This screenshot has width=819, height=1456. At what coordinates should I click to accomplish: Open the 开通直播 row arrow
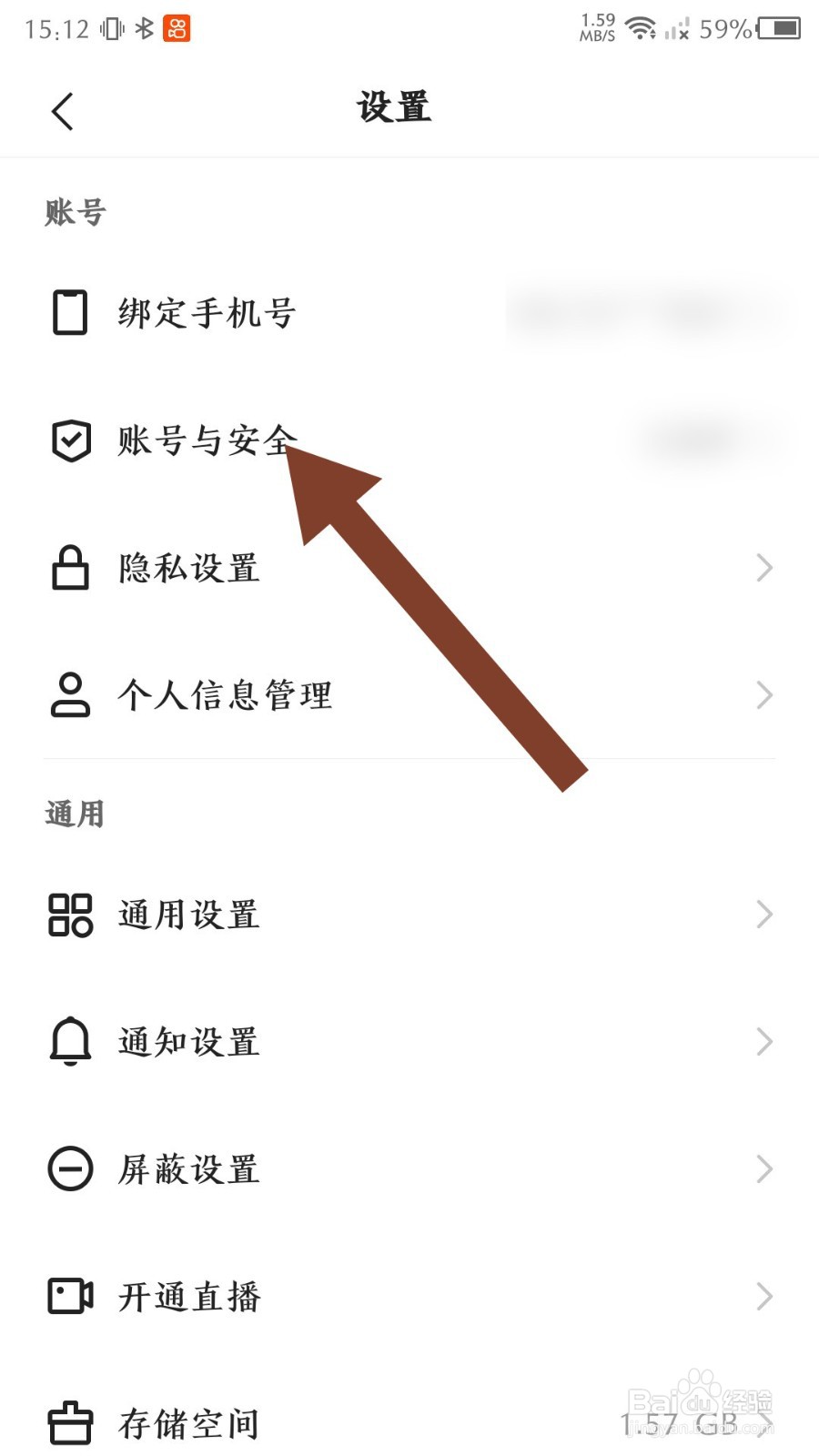pos(764,1297)
